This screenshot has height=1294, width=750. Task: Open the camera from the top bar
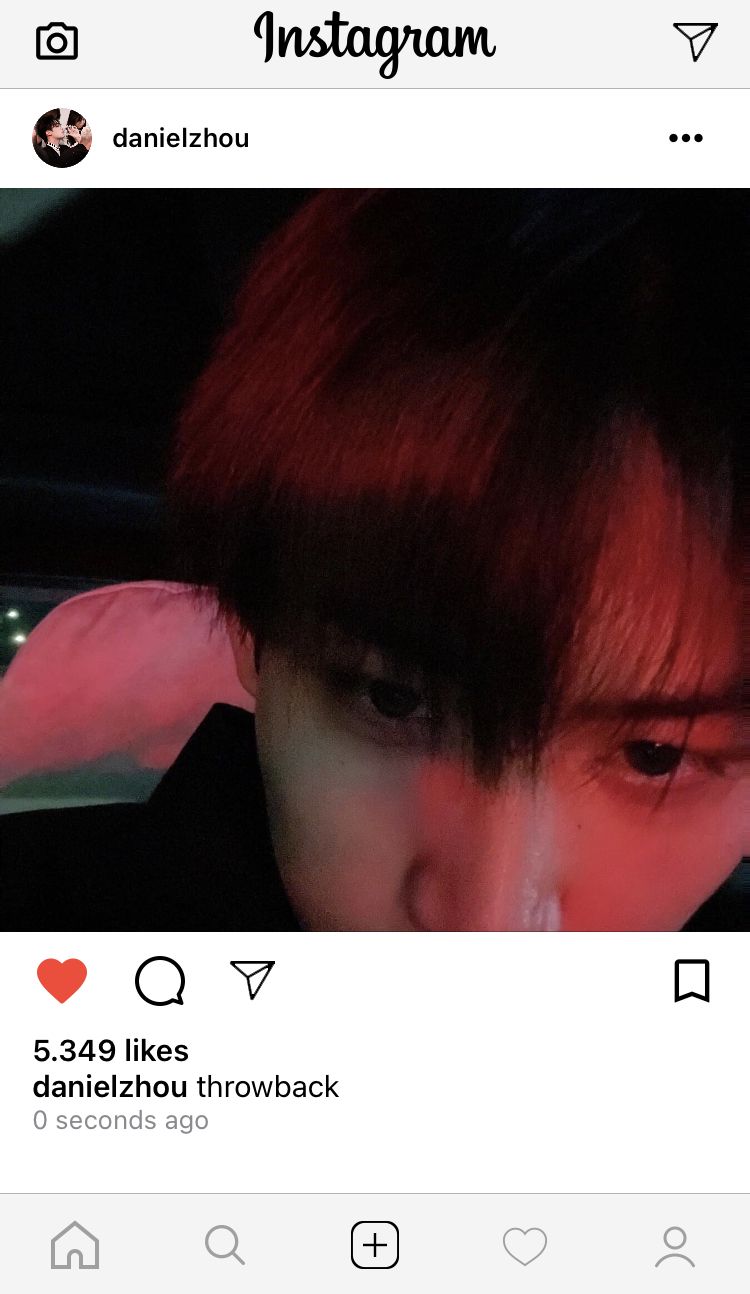coord(57,42)
